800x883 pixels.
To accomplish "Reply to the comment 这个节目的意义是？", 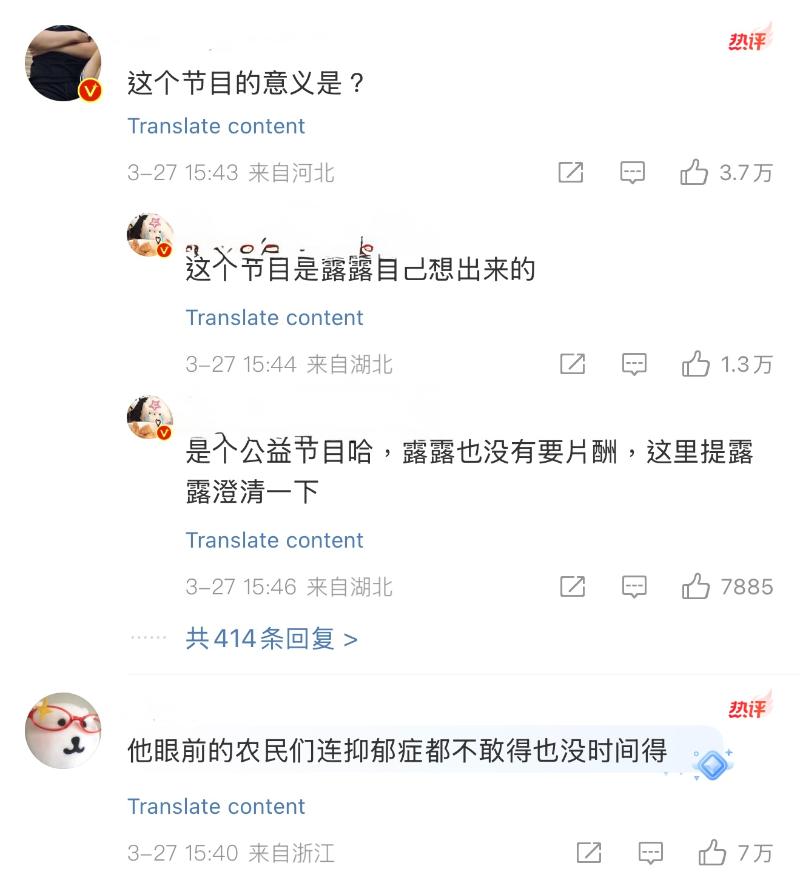I will [632, 173].
